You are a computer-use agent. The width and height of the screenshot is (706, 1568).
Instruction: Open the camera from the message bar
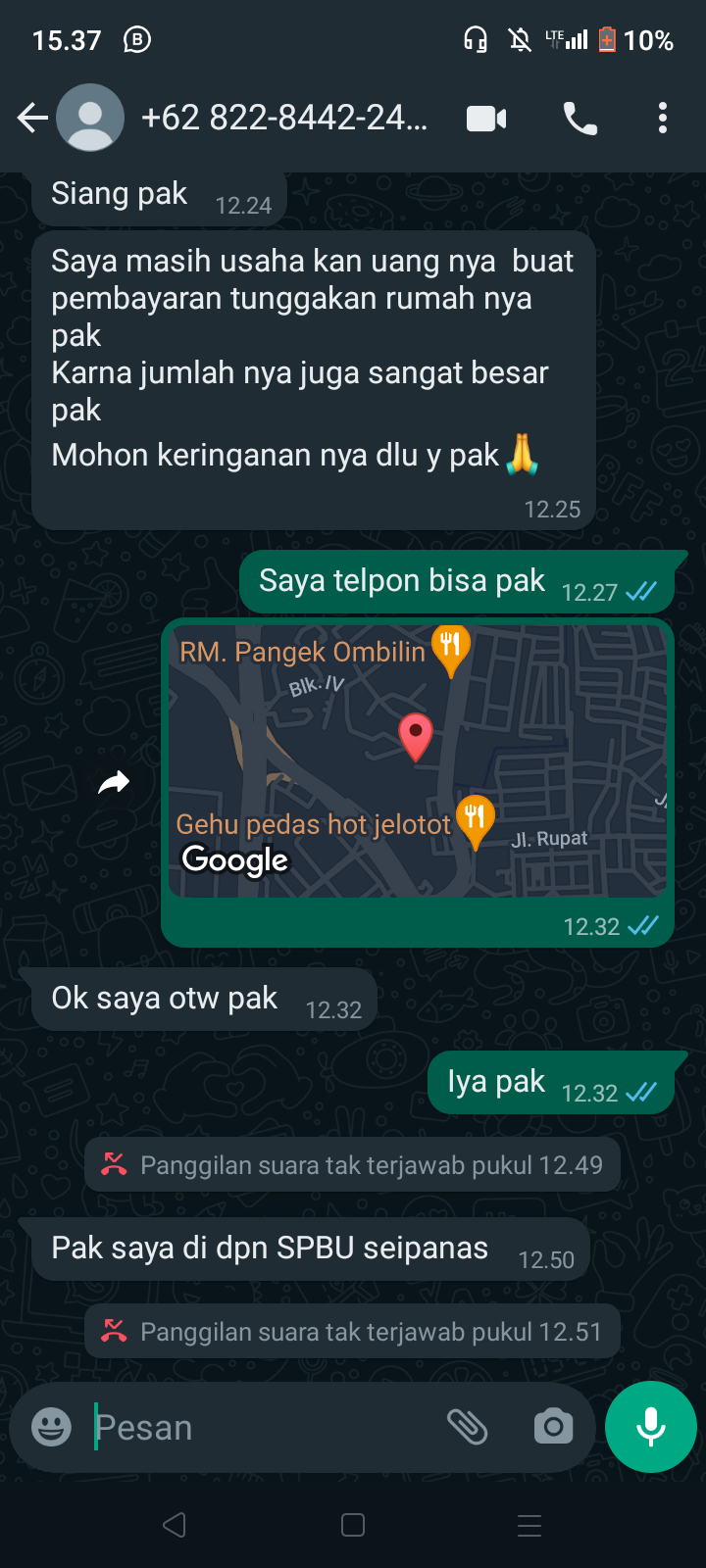[x=553, y=1427]
